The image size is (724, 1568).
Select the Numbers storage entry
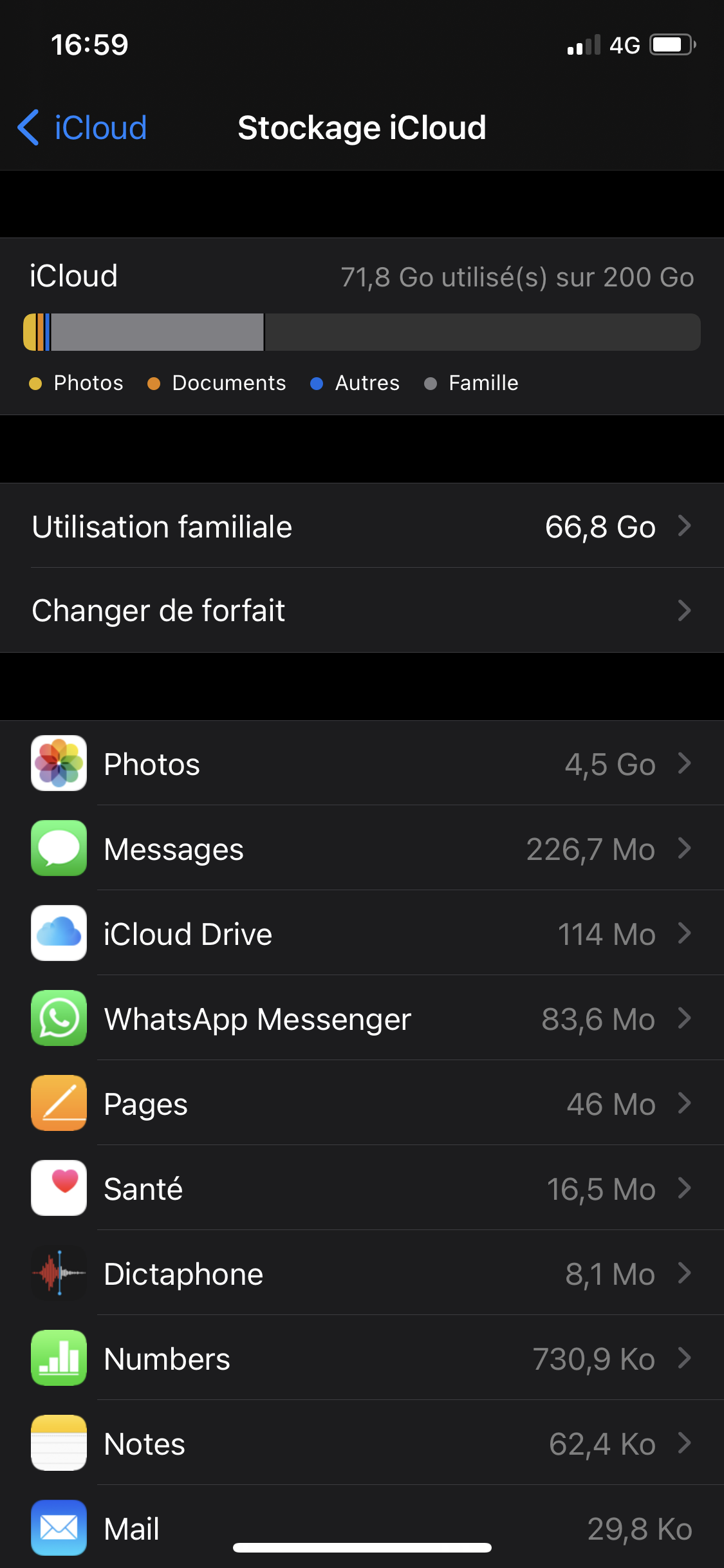362,1359
